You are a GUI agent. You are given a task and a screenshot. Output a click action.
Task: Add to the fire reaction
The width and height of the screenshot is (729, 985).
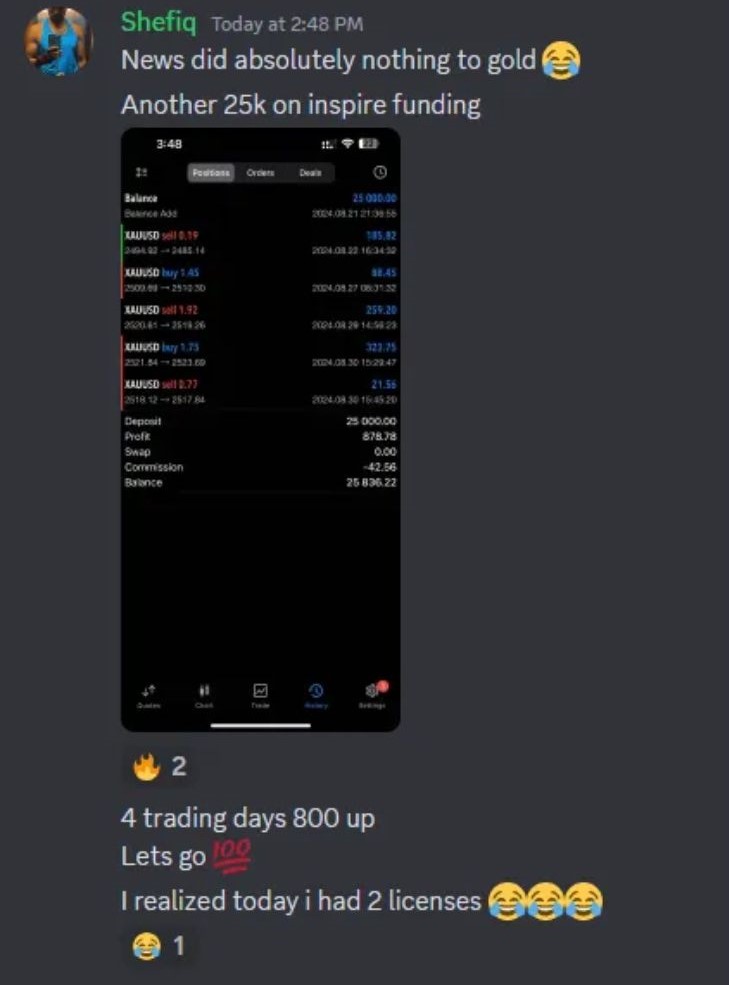pos(159,767)
